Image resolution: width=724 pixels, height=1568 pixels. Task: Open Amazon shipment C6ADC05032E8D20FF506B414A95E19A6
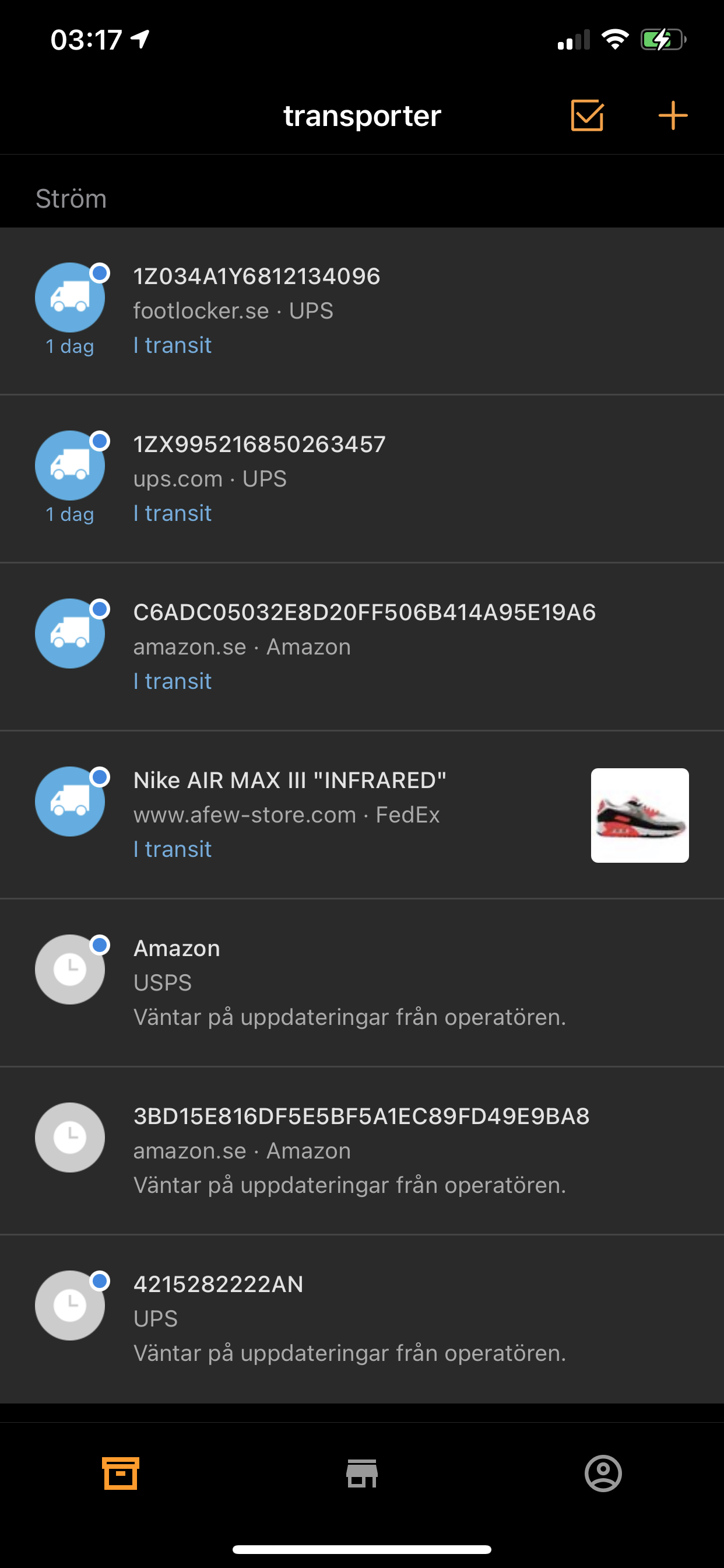362,647
